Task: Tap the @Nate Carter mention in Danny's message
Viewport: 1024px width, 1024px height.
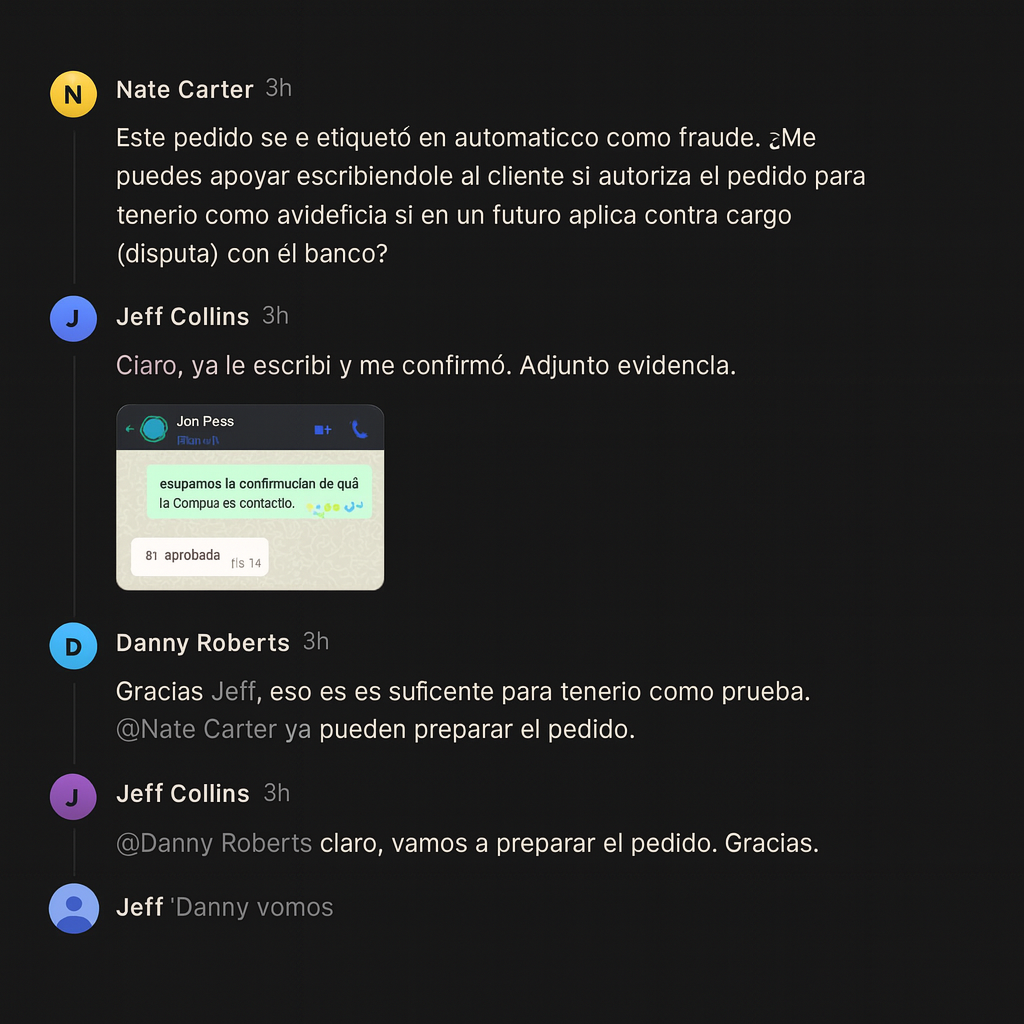Action: [x=196, y=730]
